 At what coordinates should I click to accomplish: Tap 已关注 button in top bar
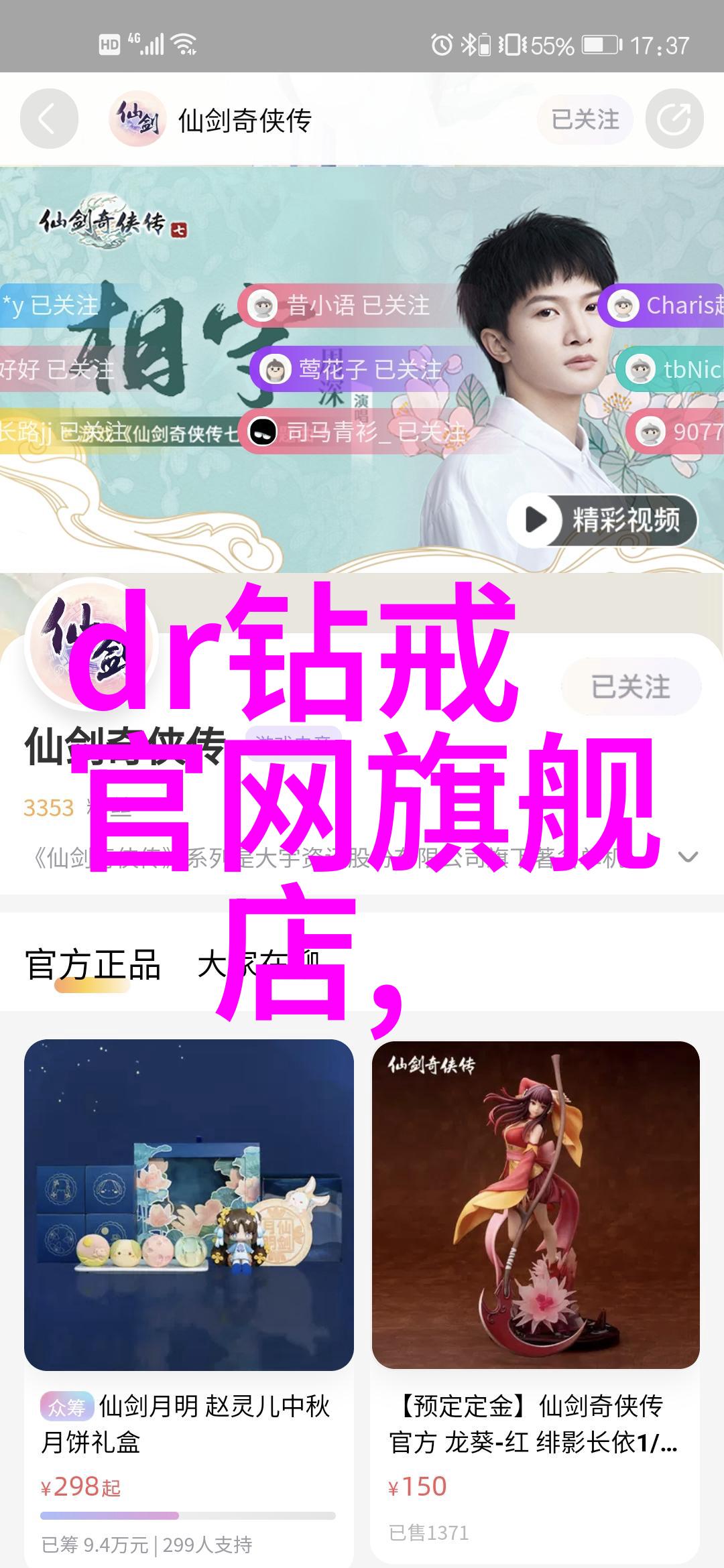click(x=585, y=120)
